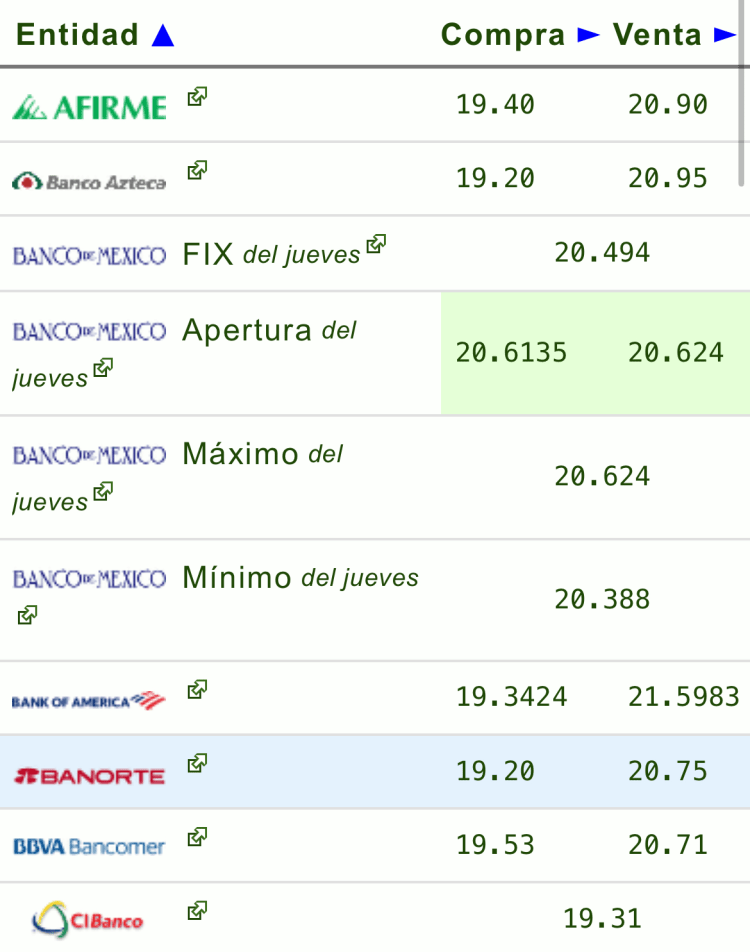The width and height of the screenshot is (750, 952).
Task: Open external link for Apertura del jueves
Action: click(103, 368)
